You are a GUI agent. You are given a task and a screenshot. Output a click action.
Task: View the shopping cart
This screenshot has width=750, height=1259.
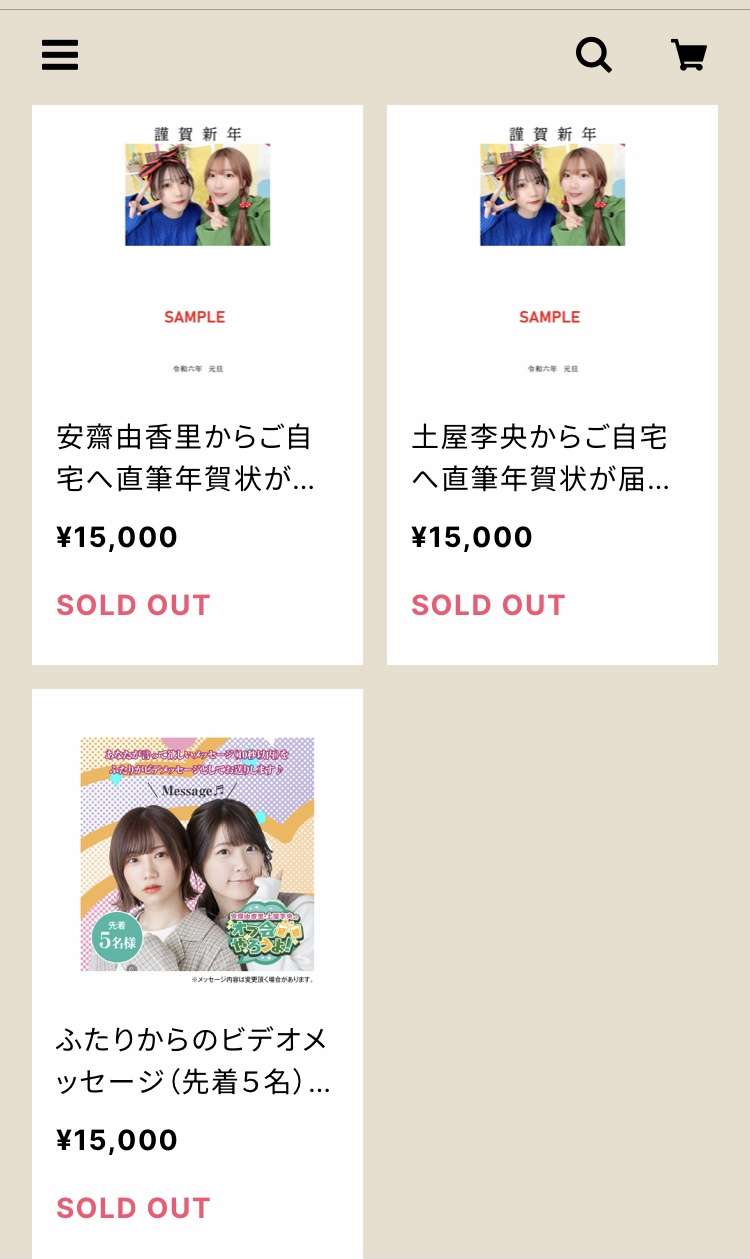688,55
